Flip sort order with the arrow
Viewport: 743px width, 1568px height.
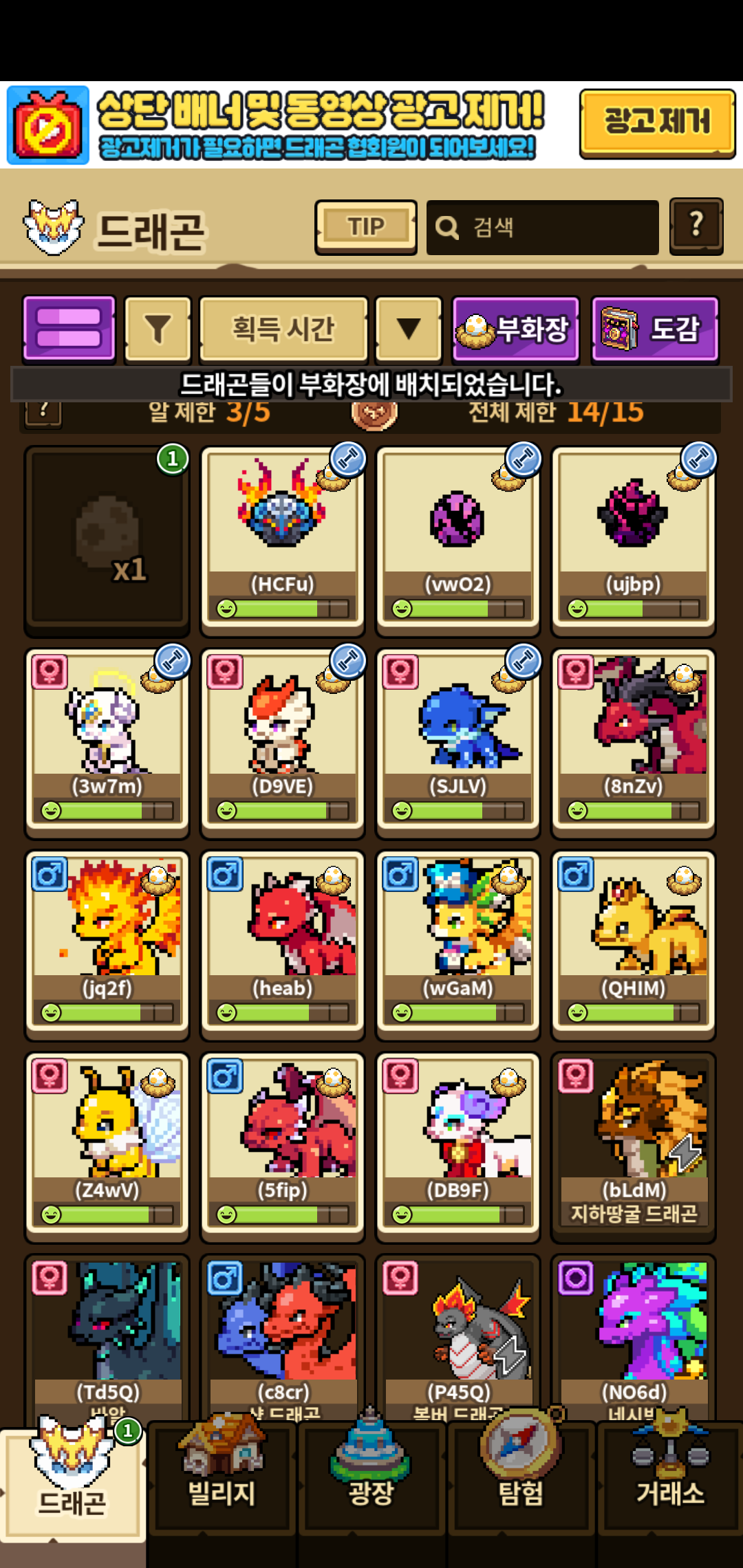[409, 329]
